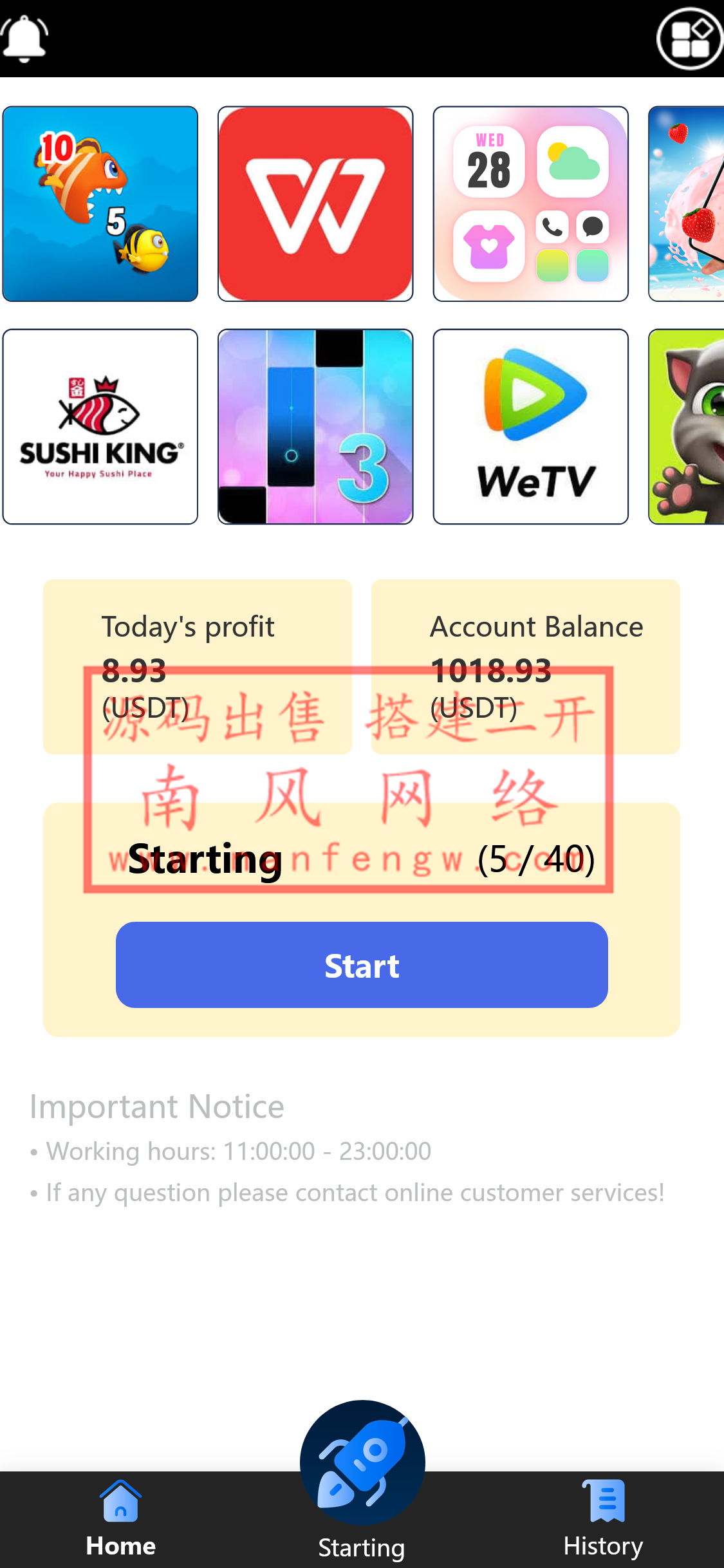This screenshot has width=724, height=1568.
Task: Open the Talking Tom cat tile
Action: [x=686, y=427]
